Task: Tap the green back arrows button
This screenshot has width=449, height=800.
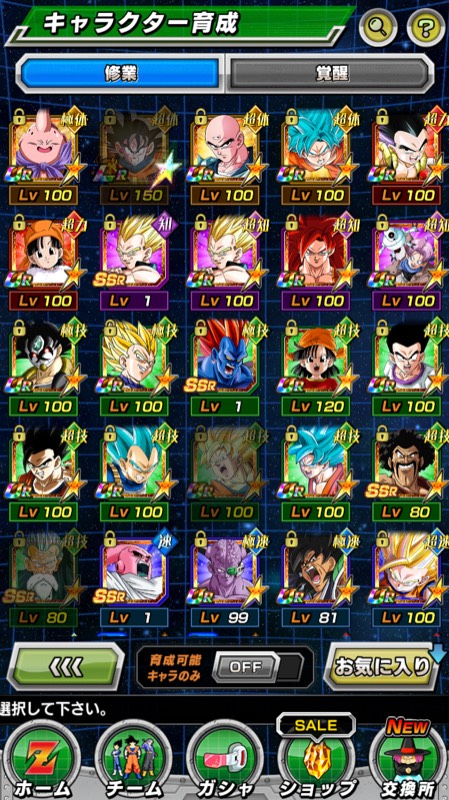Action: point(66,666)
